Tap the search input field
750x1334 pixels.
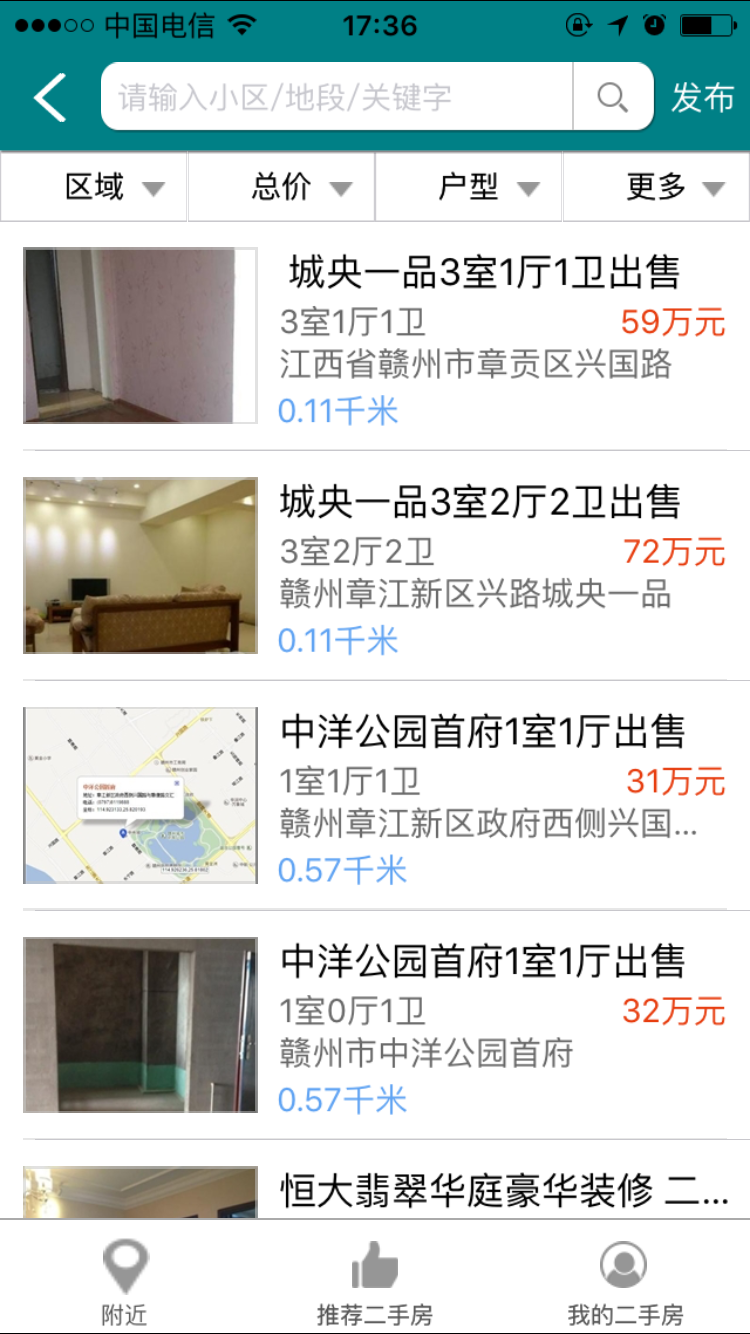coord(330,97)
